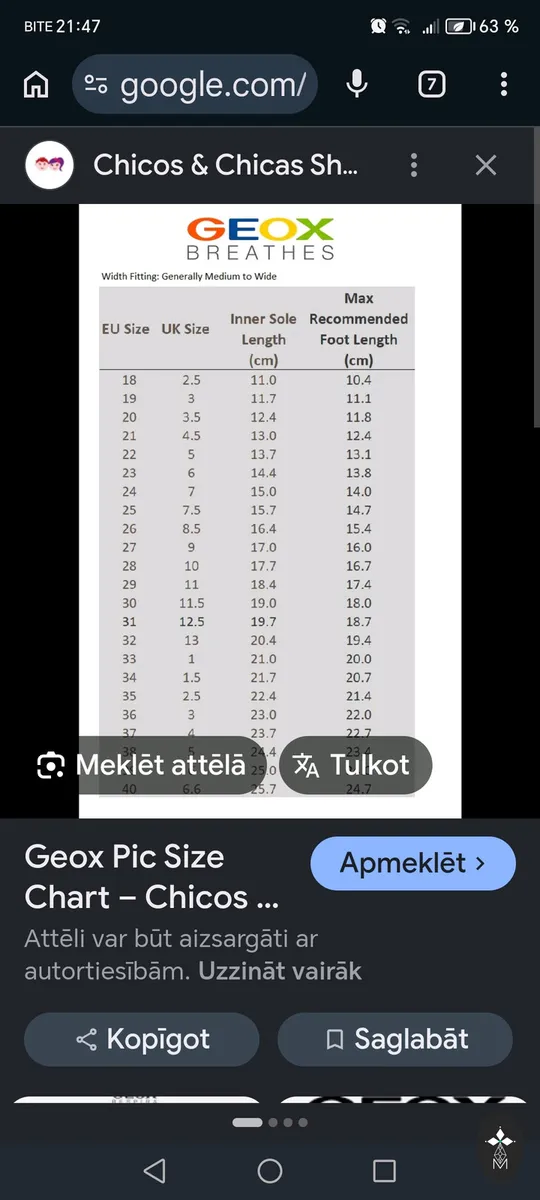The image size is (540, 1200).
Task: Save the image with Saglabāt
Action: pos(395,1039)
